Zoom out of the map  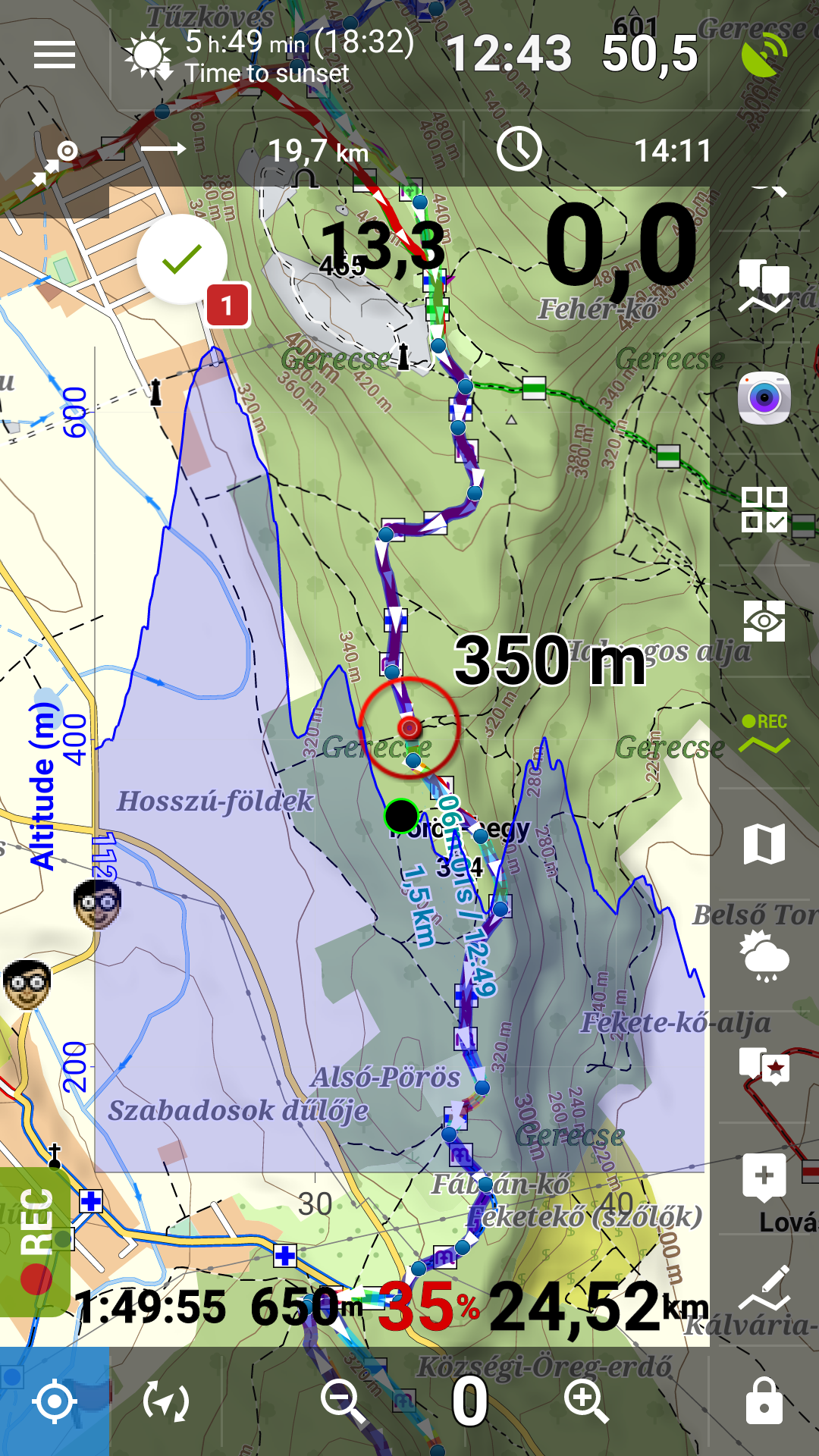pos(343,1401)
